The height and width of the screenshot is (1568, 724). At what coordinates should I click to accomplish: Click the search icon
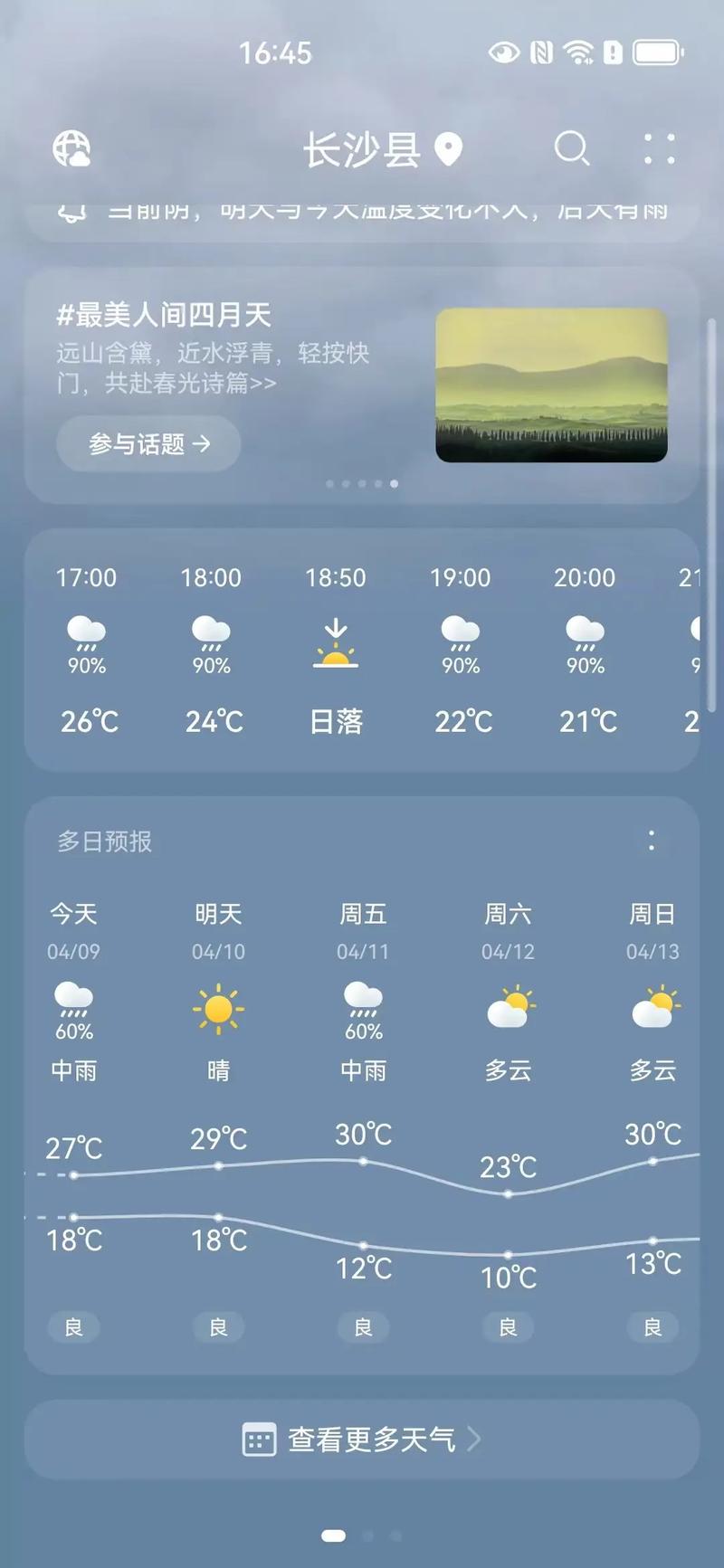coord(572,149)
